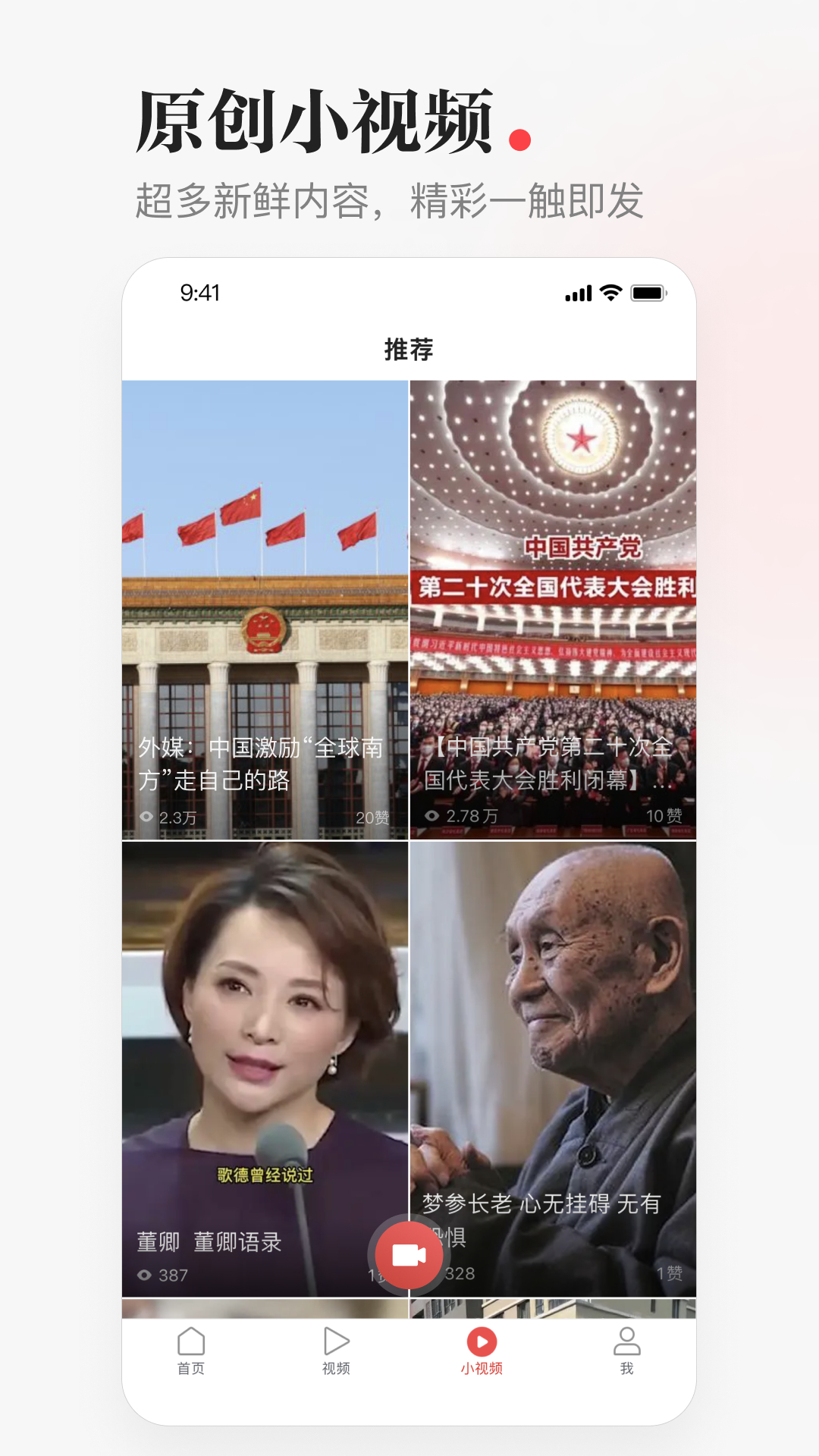Viewport: 819px width, 1456px height.
Task: Tap the red camera record icon
Action: click(409, 1254)
